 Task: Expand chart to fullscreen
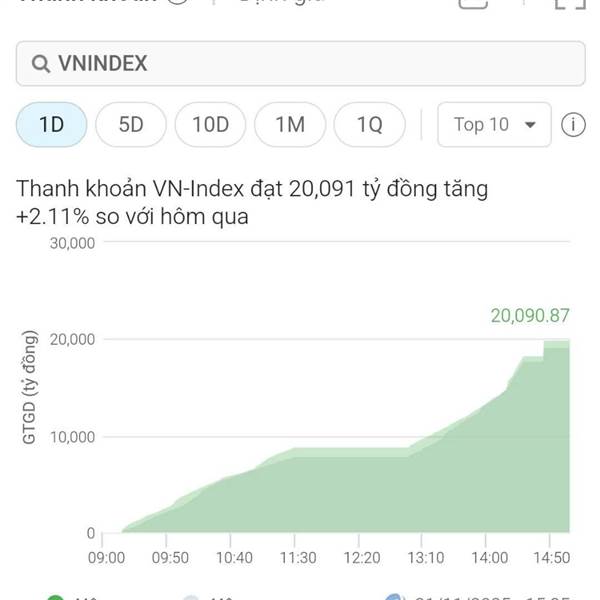coord(570,3)
